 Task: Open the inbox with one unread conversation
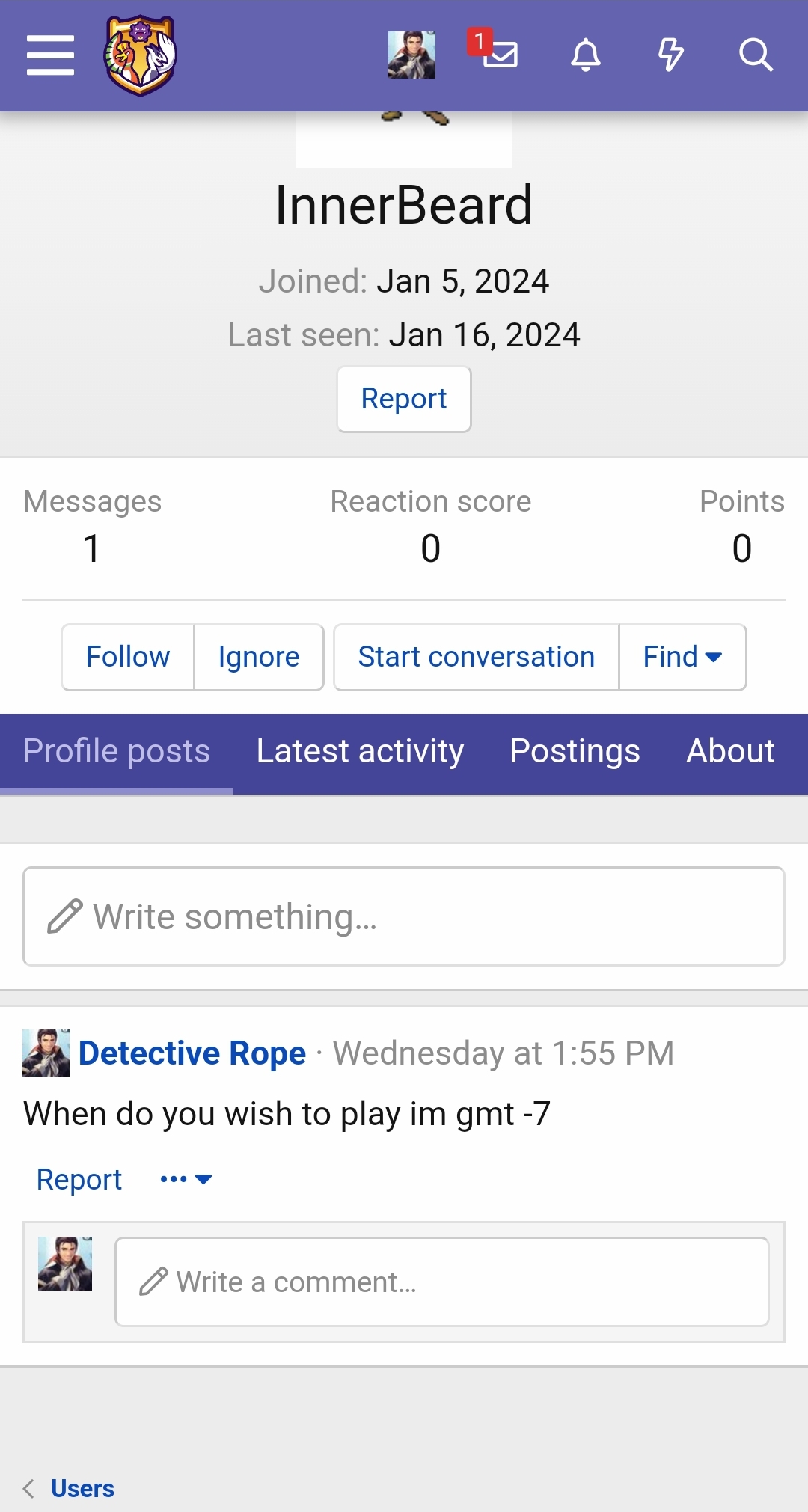tap(494, 52)
